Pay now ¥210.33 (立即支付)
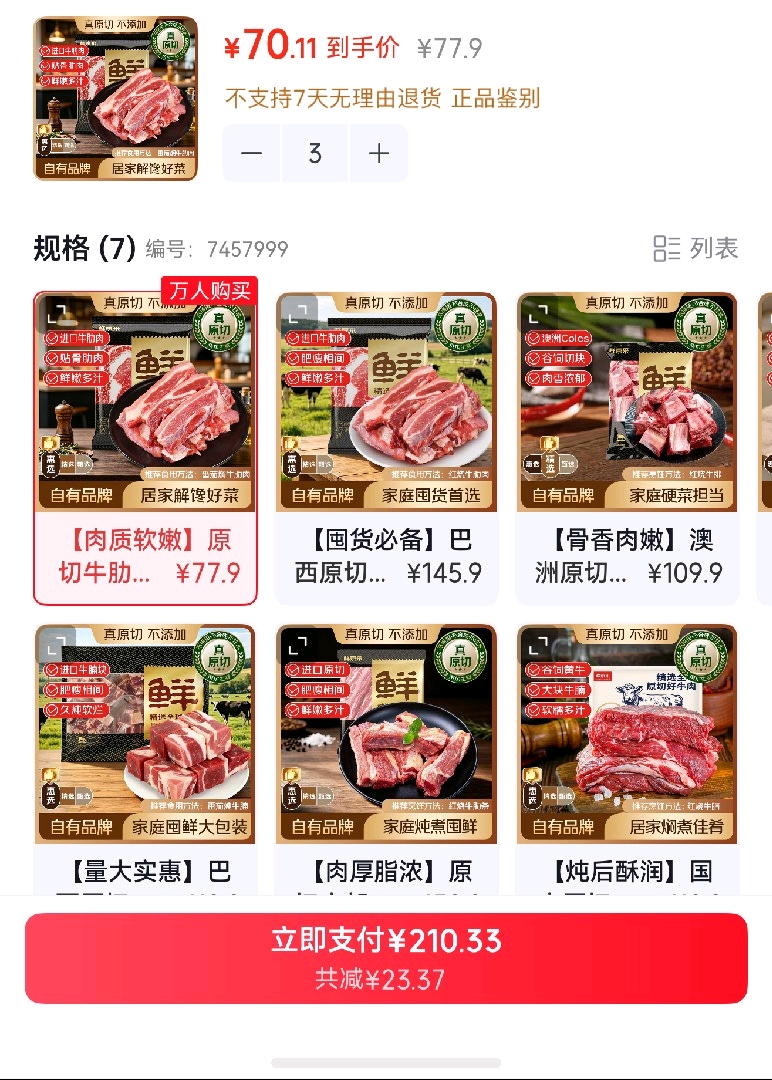772x1080 pixels. pos(386,958)
